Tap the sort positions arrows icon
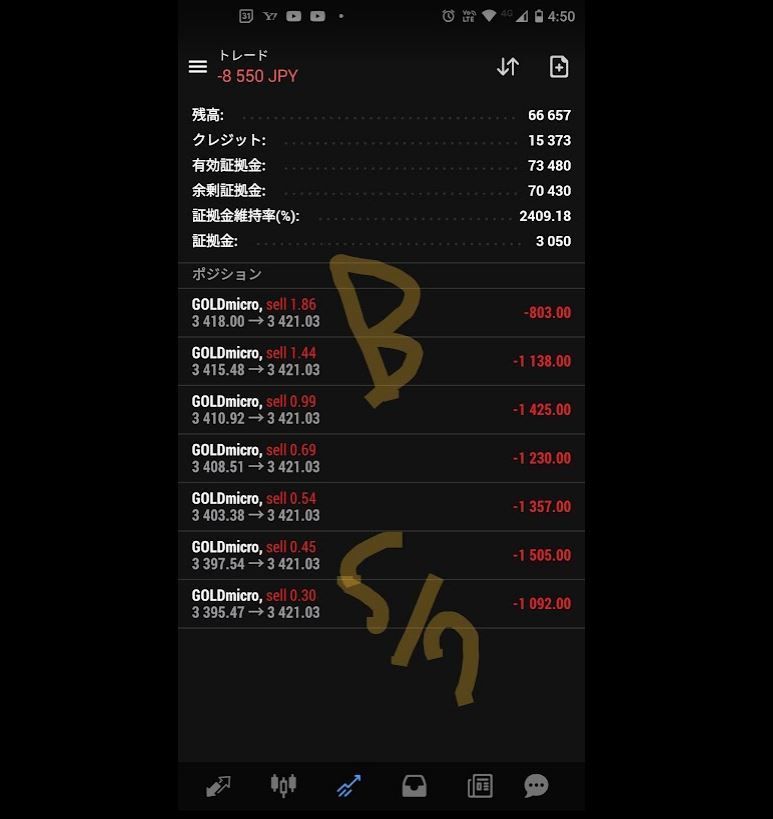 tap(508, 67)
